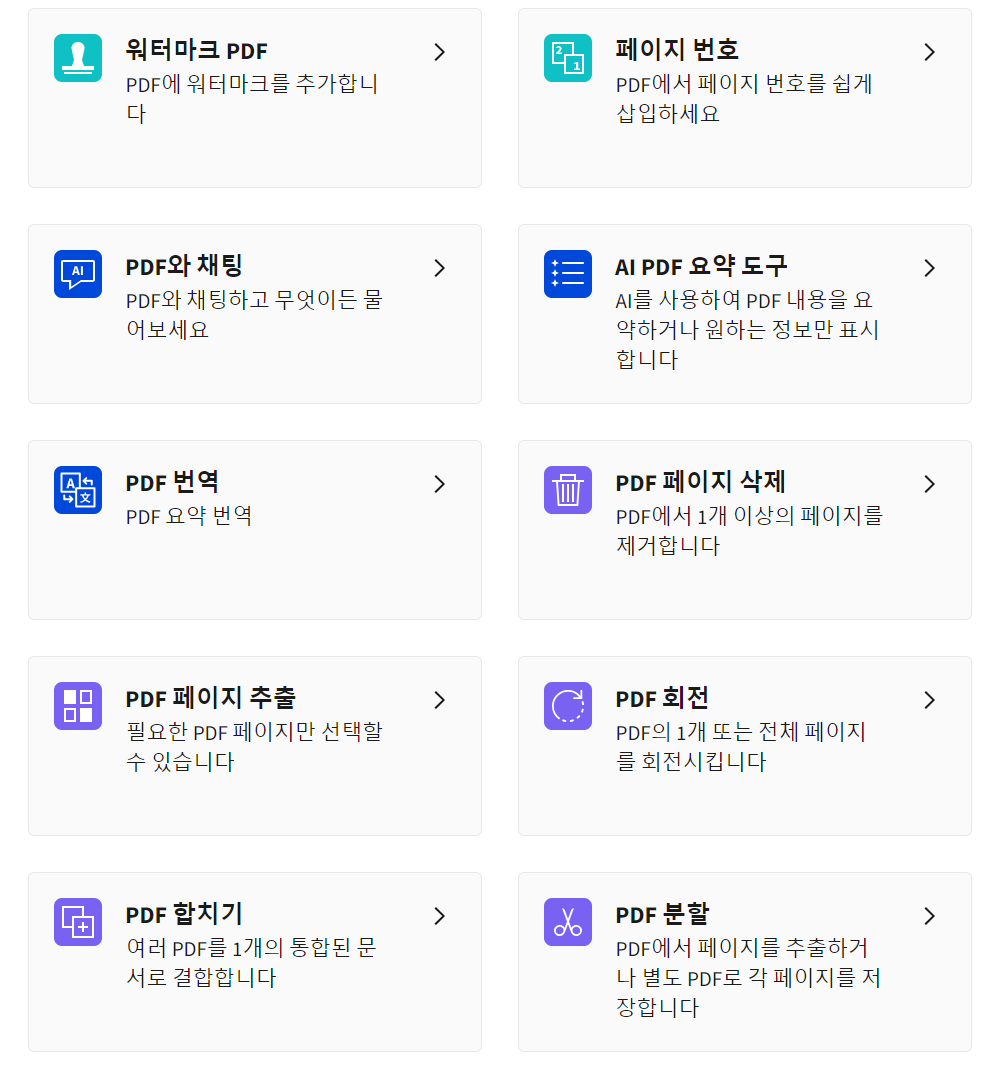Select the Rotate PDF circular arrow icon
988x1065 pixels.
pos(567,706)
